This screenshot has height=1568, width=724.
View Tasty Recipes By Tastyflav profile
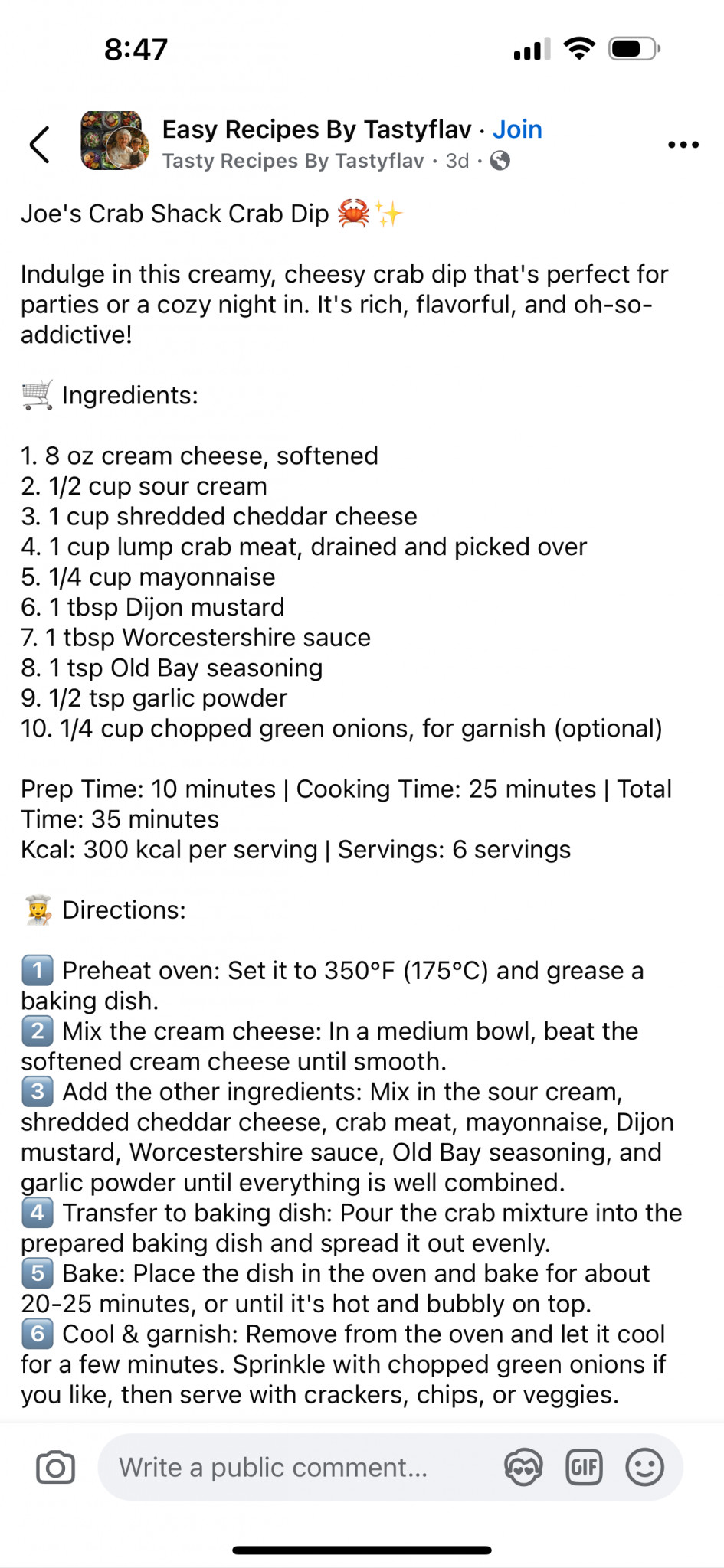(293, 161)
